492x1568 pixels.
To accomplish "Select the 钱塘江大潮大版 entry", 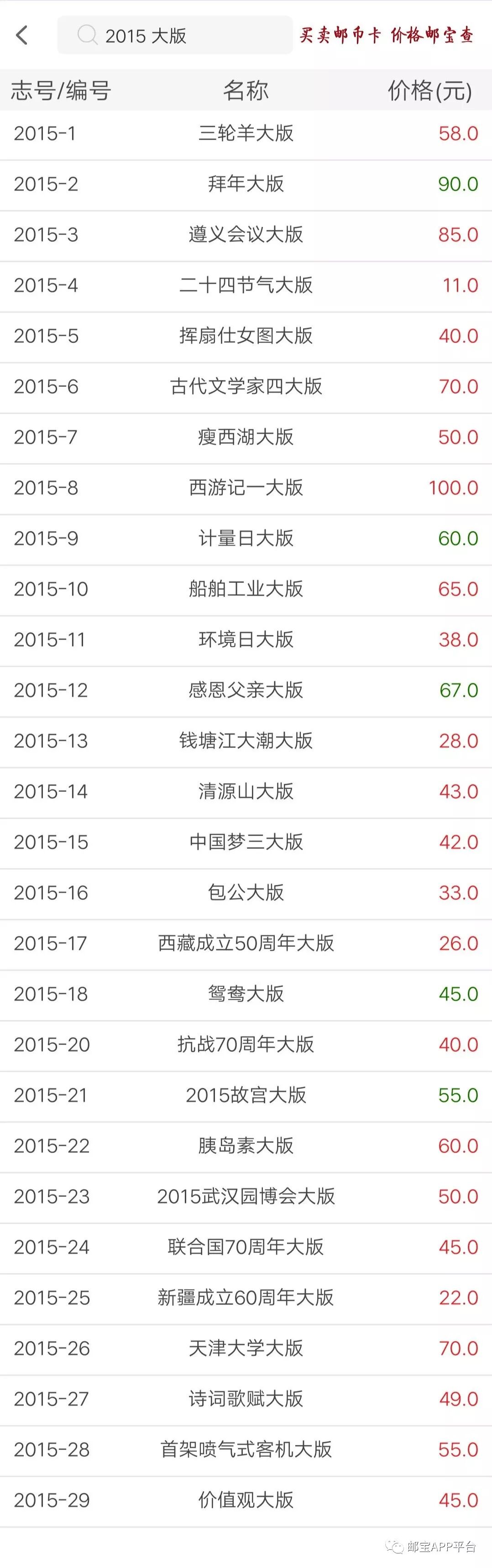I will [x=246, y=741].
